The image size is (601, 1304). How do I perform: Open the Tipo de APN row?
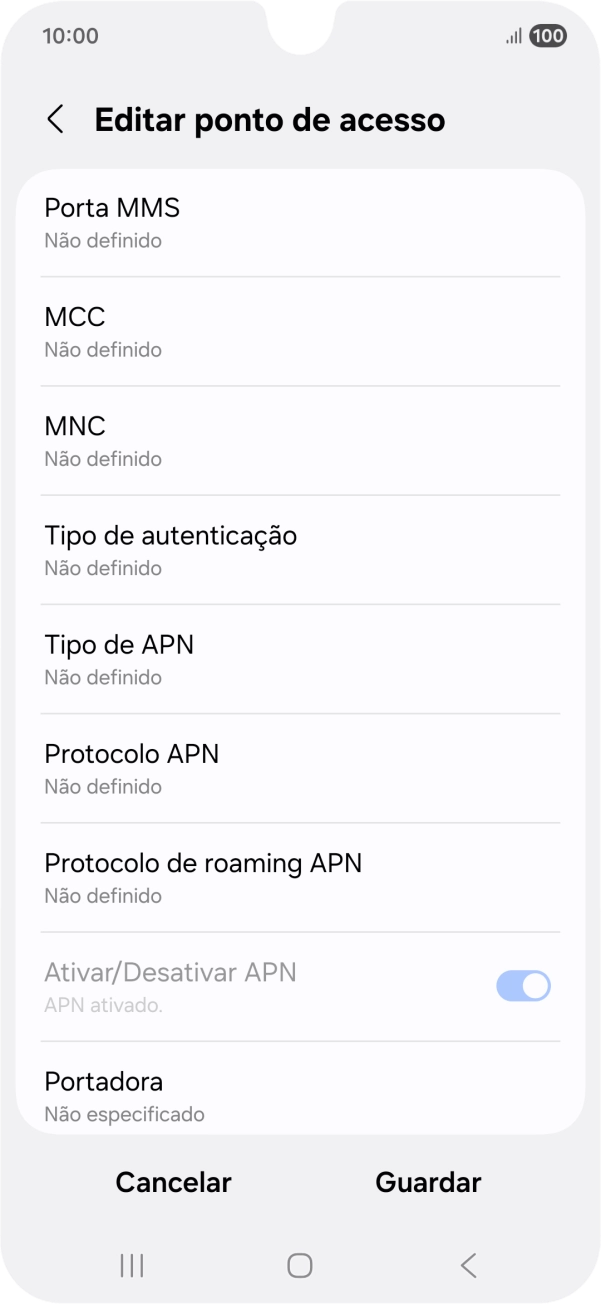pos(300,659)
